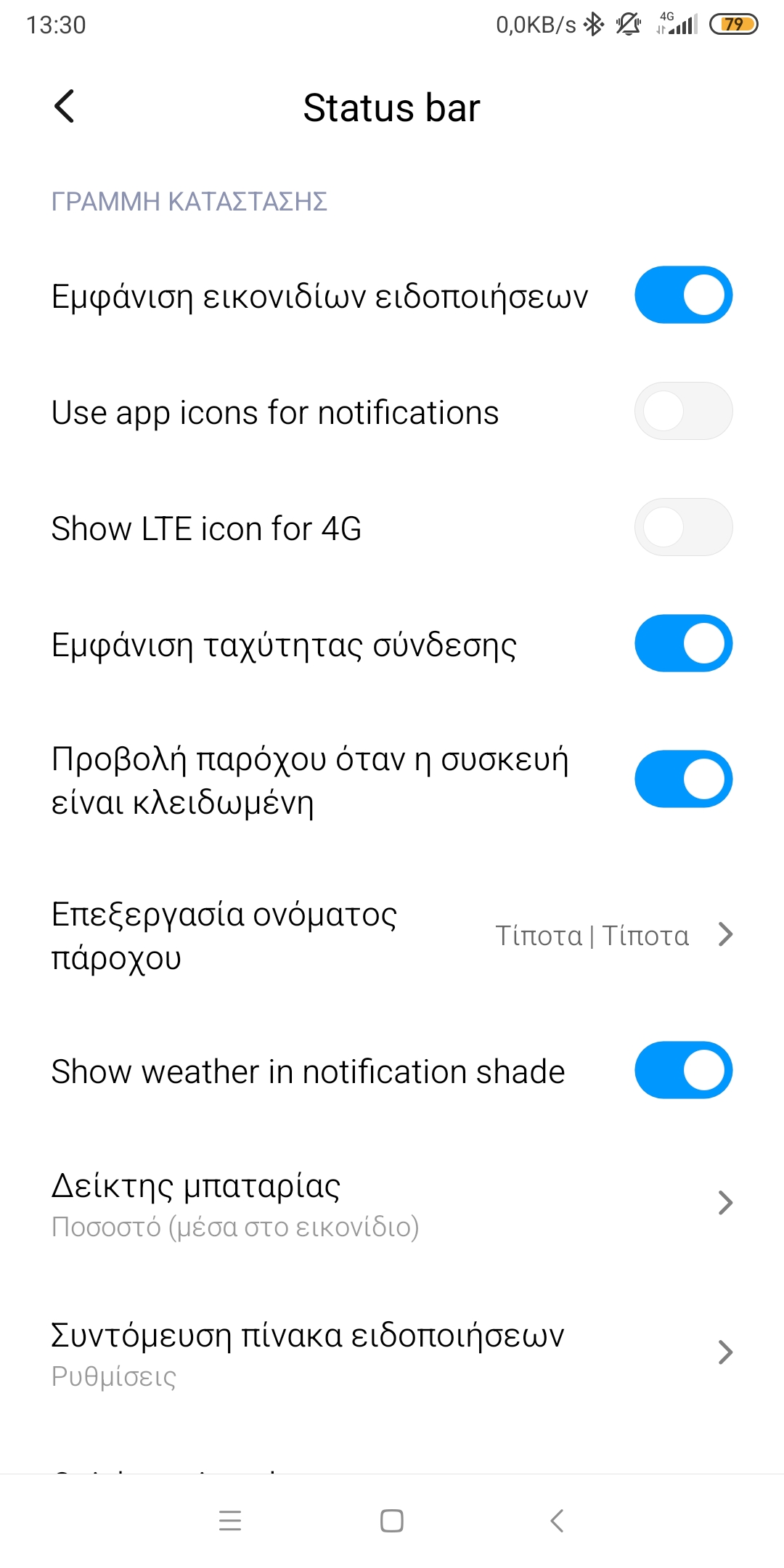Open Δείκτης μπαταρίας settings
784x1568 pixels.
pyautogui.click(x=392, y=1204)
